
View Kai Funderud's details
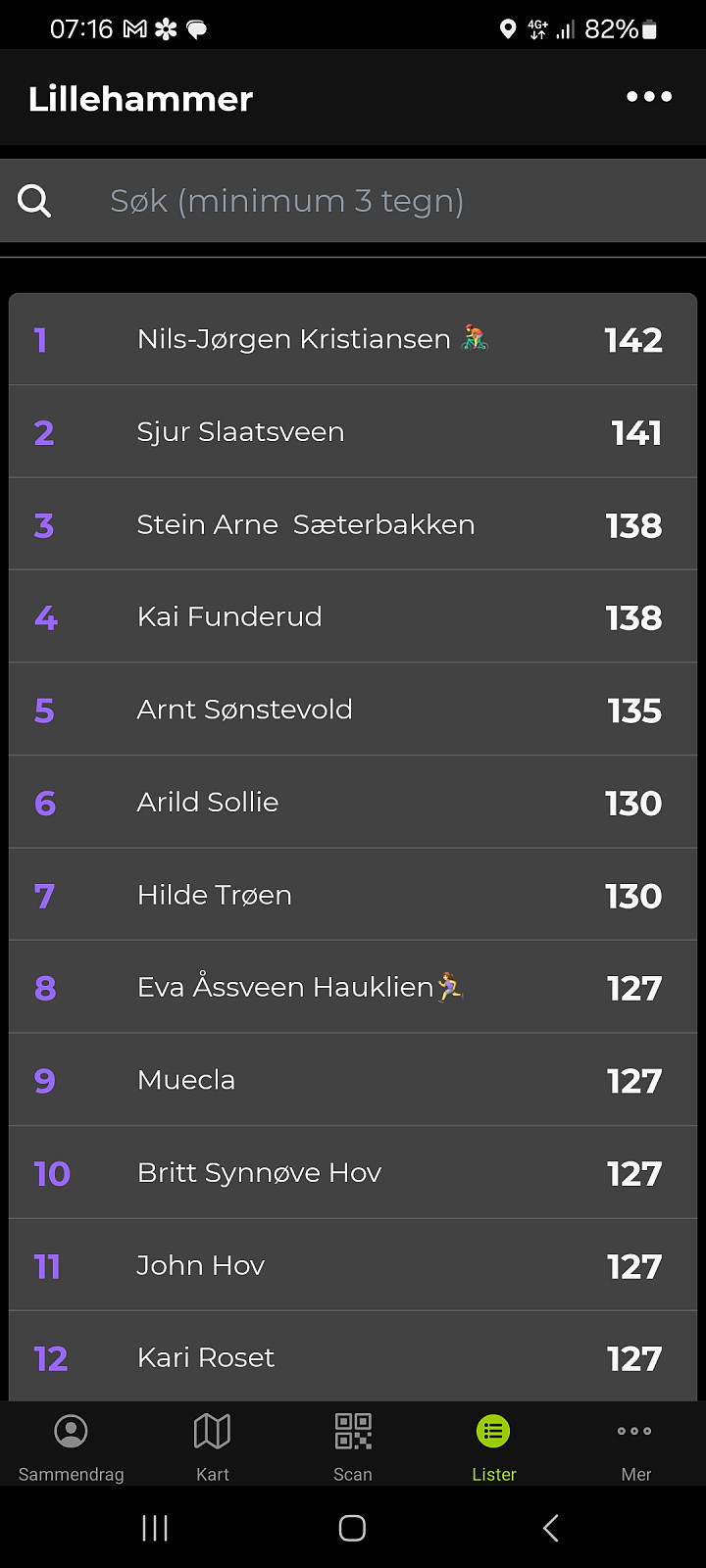(353, 616)
